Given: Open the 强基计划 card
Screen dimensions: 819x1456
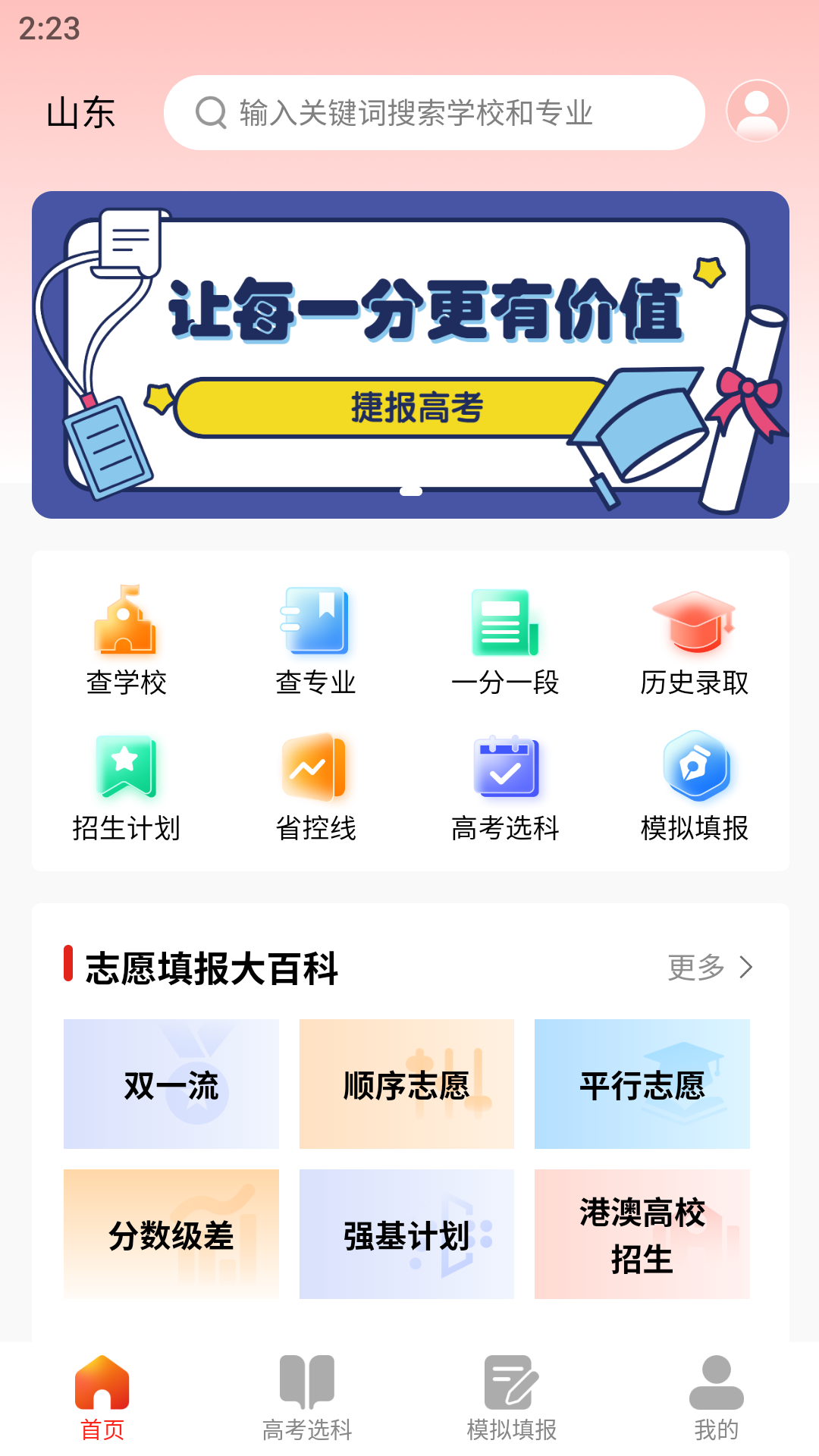Looking at the screenshot, I should pyautogui.click(x=406, y=1235).
